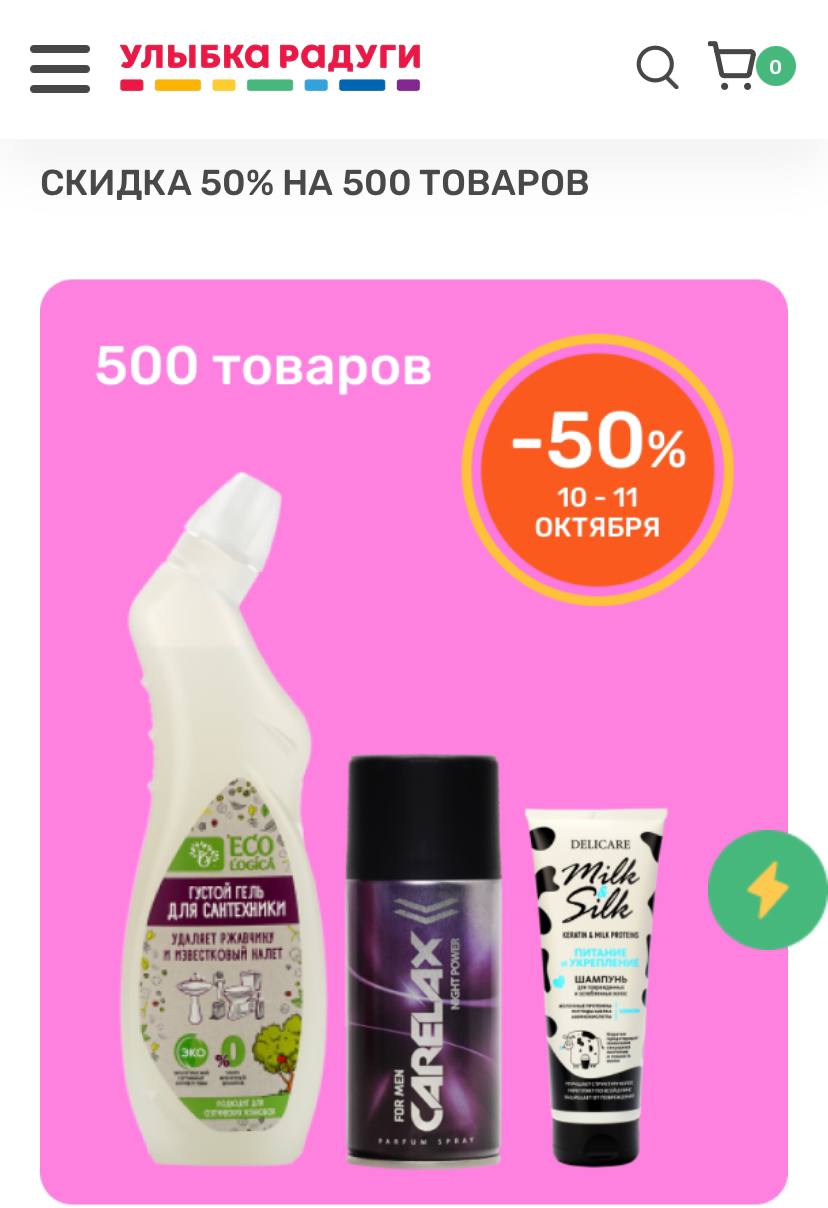Screen dimensions: 828x1208
Task: Go to home via Улыбка радуги logo
Action: click(270, 67)
